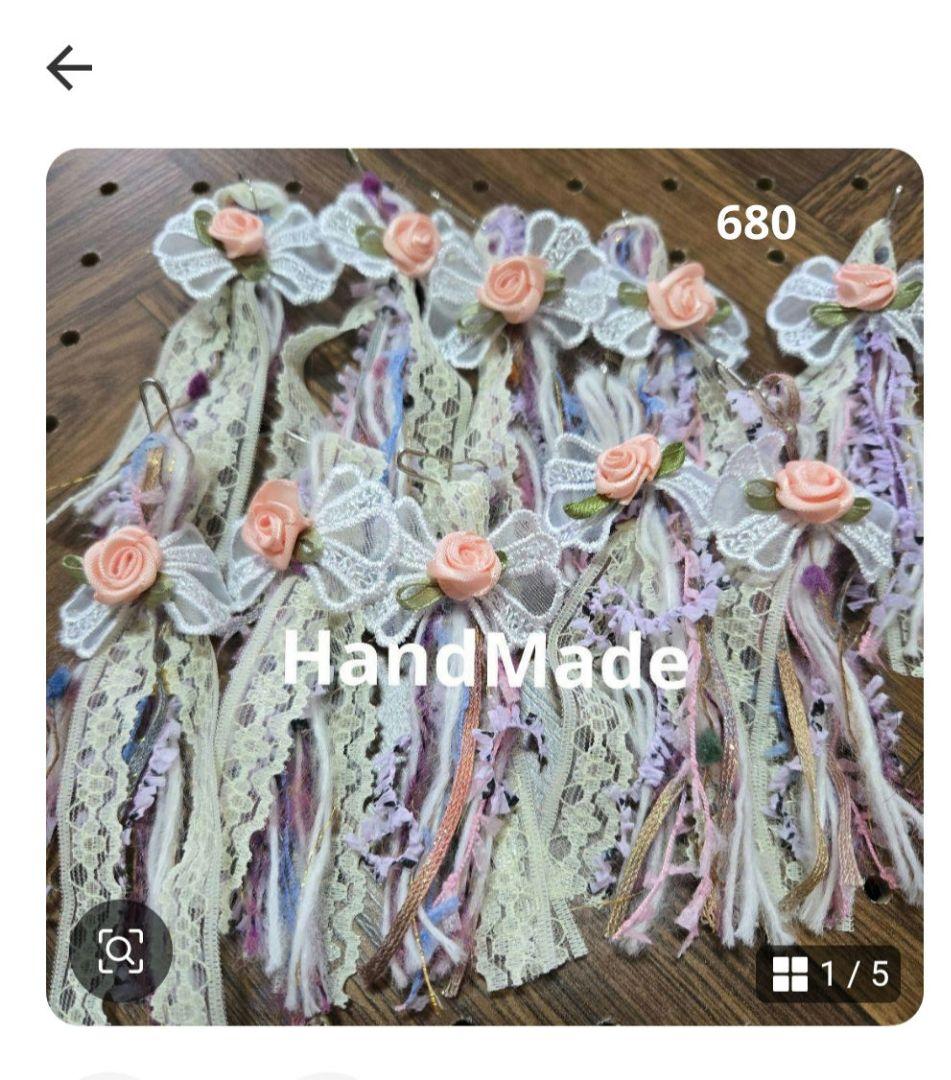Image resolution: width=951 pixels, height=1080 pixels.
Task: Open the 1 / 5 photo gallery grid
Action: (x=829, y=973)
